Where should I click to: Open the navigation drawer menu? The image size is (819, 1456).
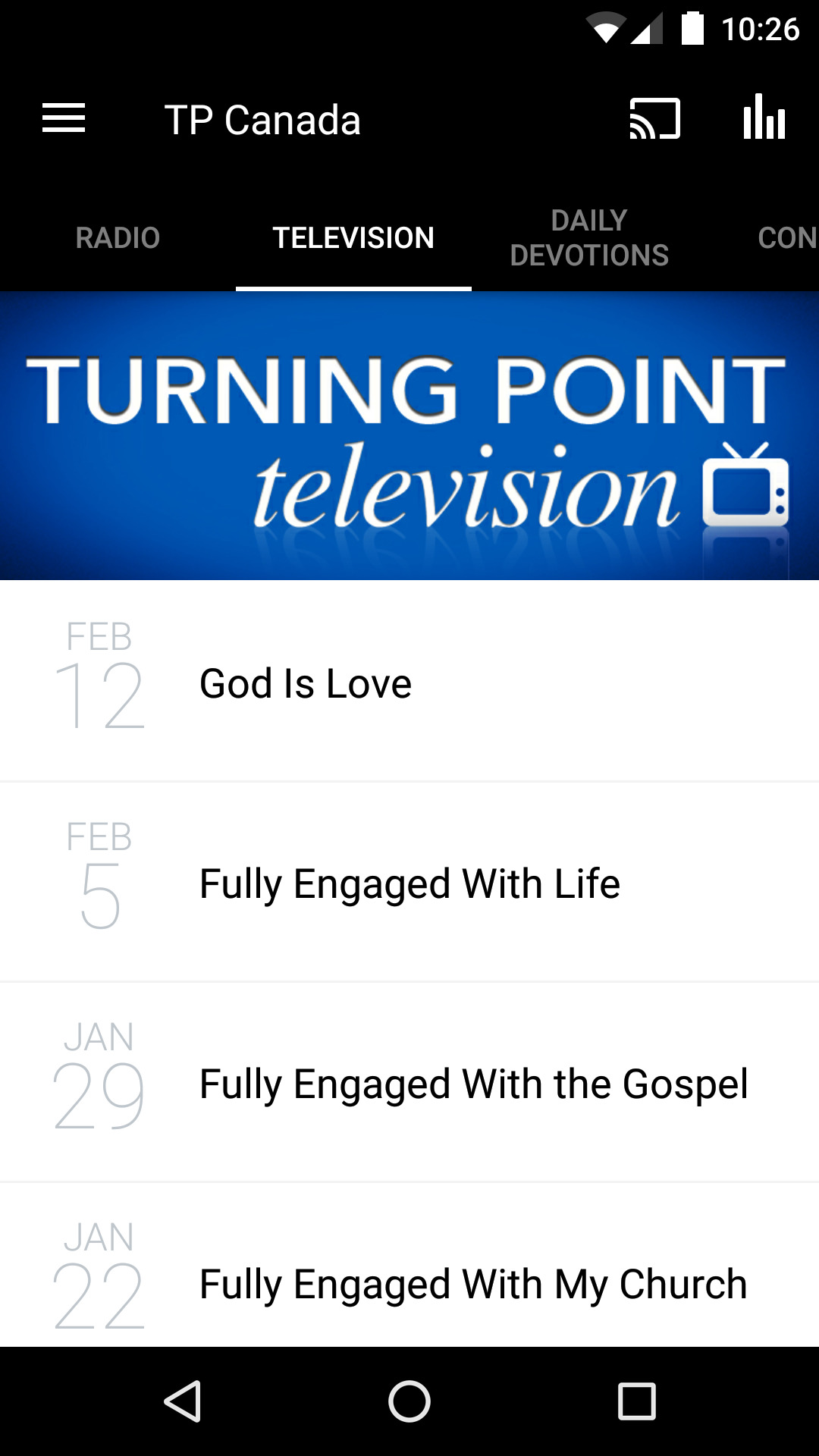[x=64, y=118]
